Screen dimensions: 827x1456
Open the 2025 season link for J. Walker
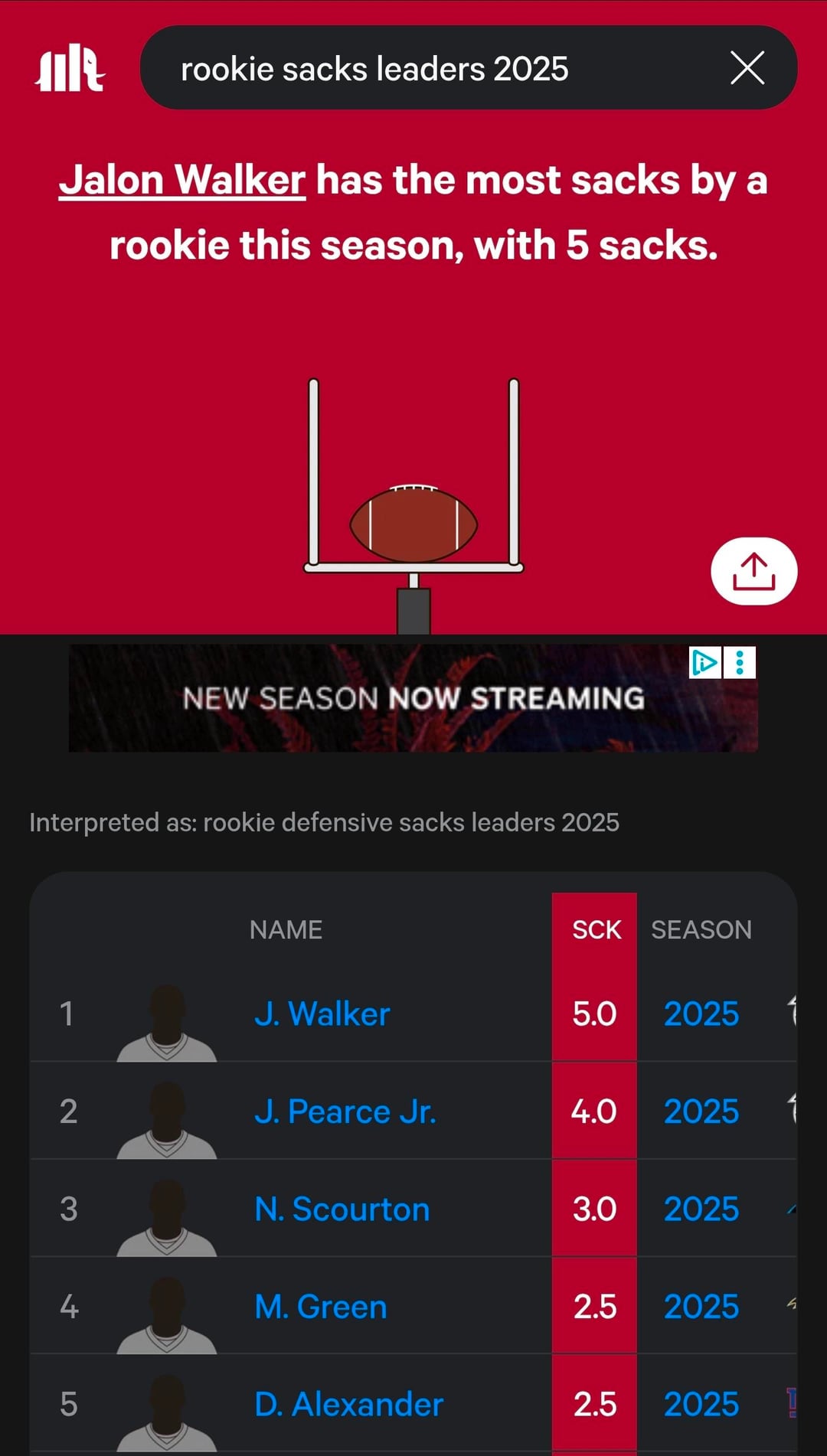(x=701, y=1014)
